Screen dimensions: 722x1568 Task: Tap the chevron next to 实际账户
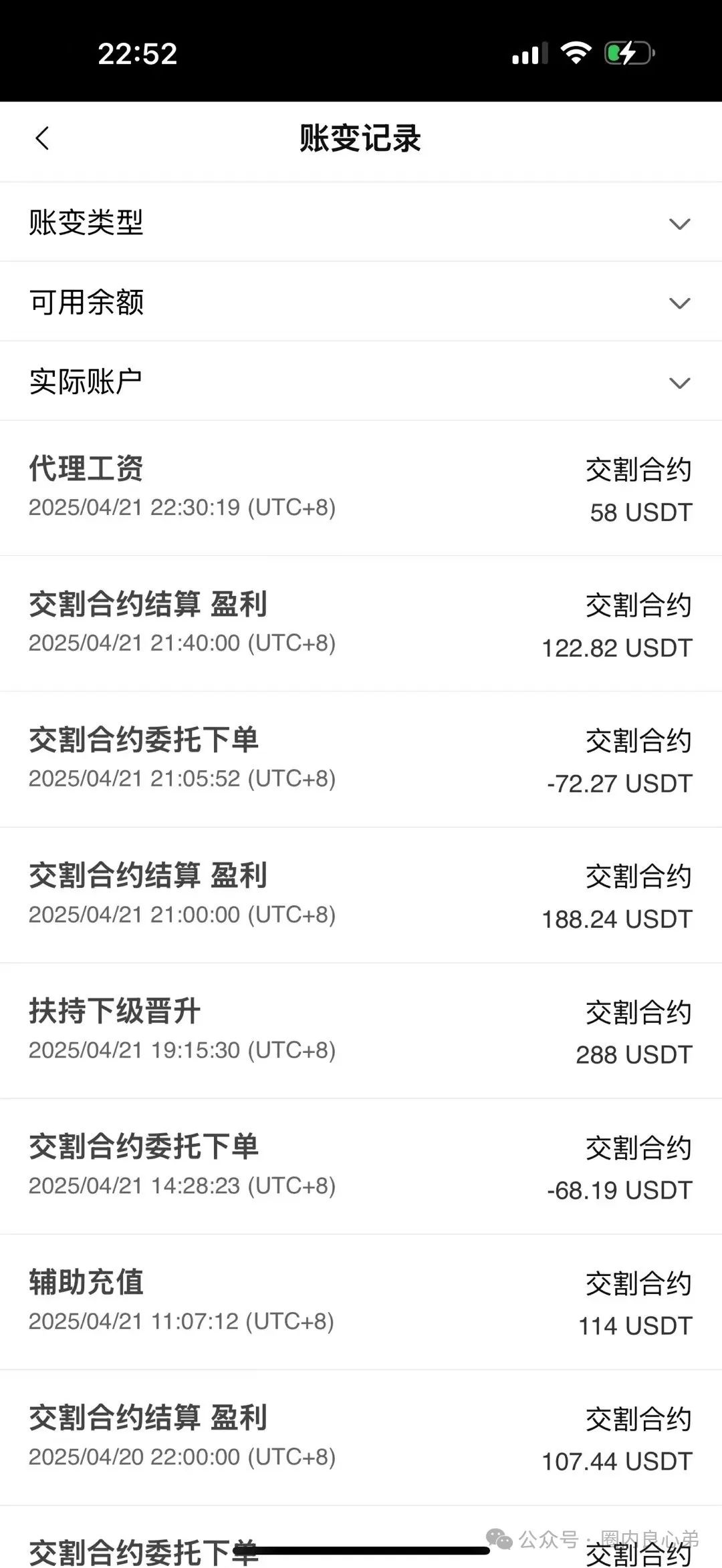679,383
